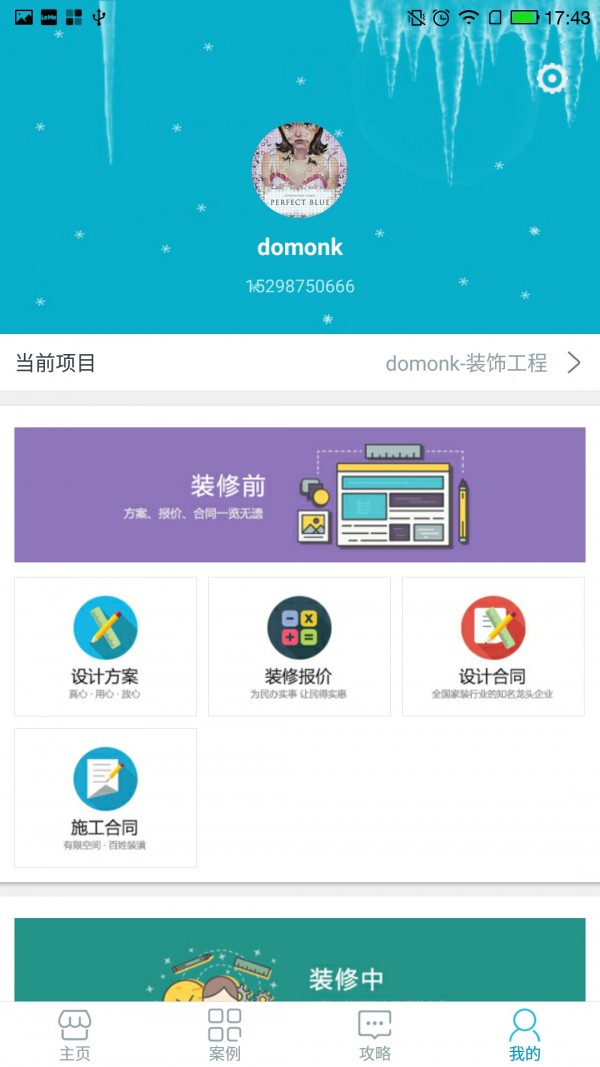The height and width of the screenshot is (1067, 600).
Task: Open the 装修中 banner
Action: coord(300,960)
